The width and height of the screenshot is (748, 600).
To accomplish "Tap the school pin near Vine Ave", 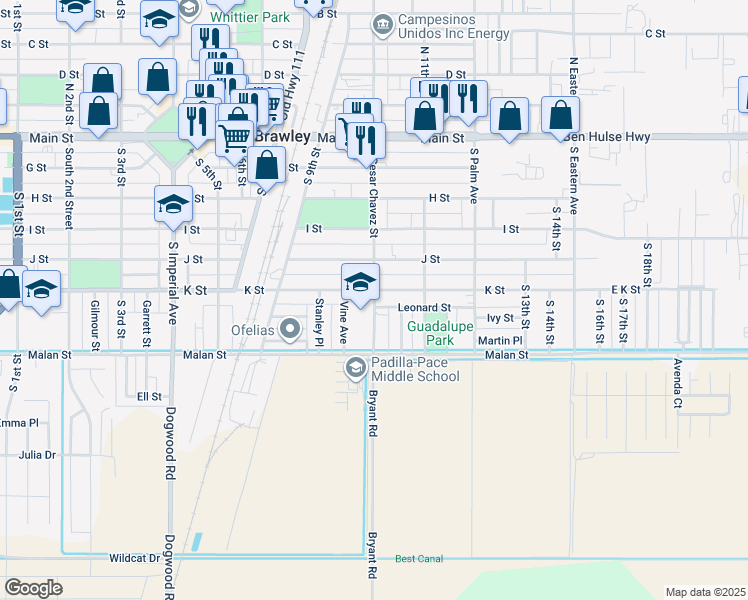I will [361, 285].
